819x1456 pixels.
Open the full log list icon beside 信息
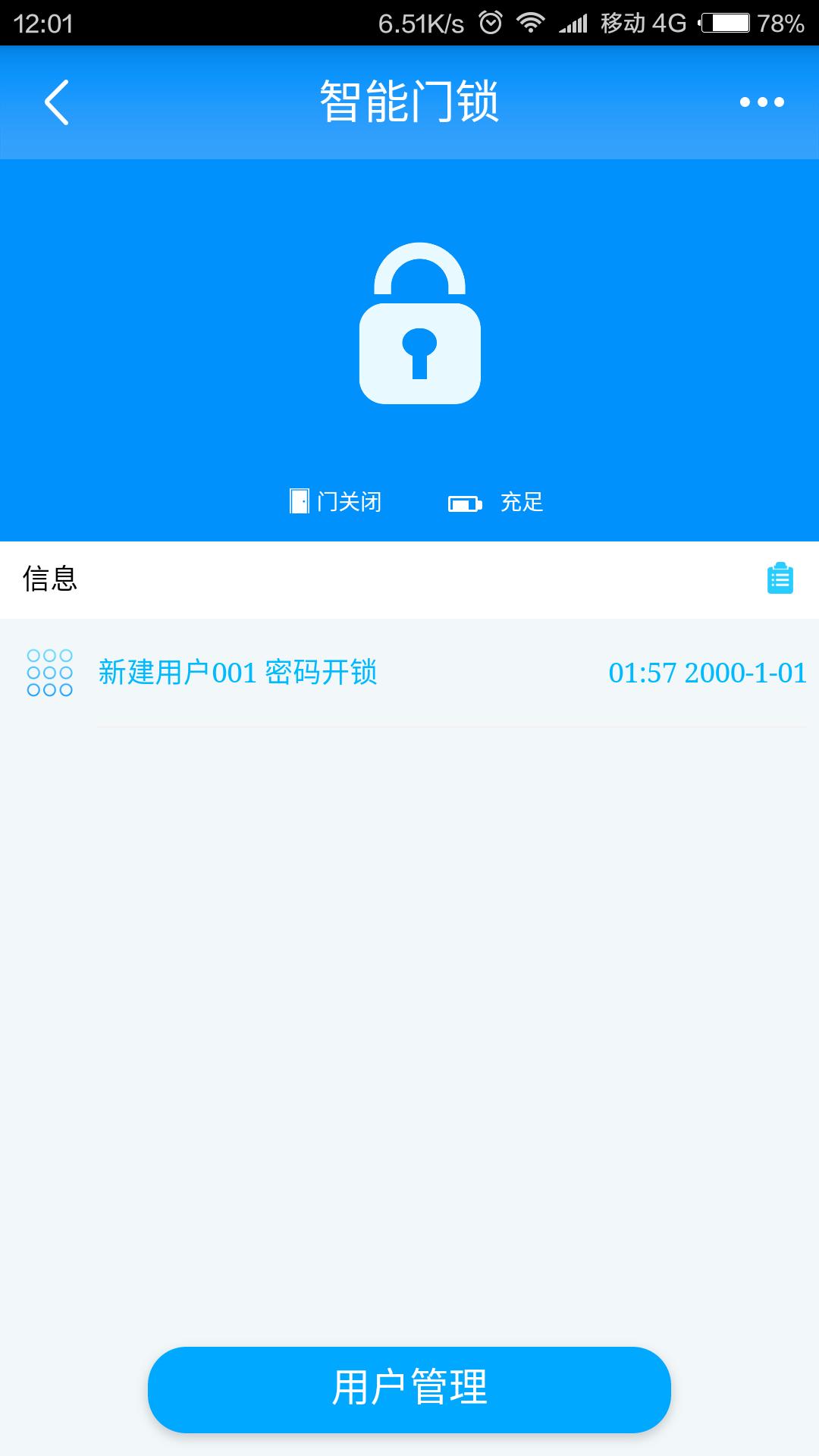780,579
